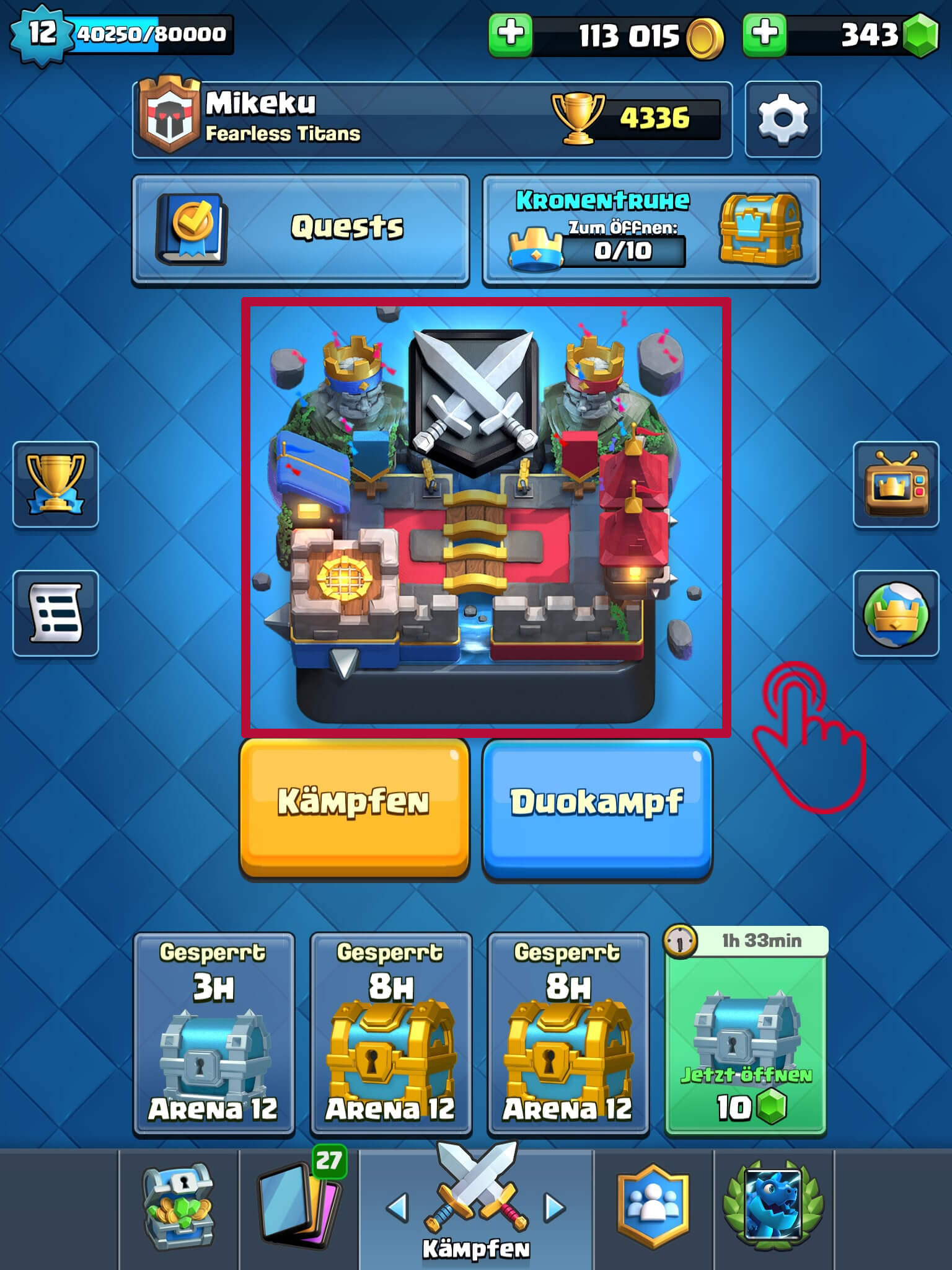Image resolution: width=952 pixels, height=1270 pixels.
Task: Select the 3H silver chest
Action: [214, 1034]
